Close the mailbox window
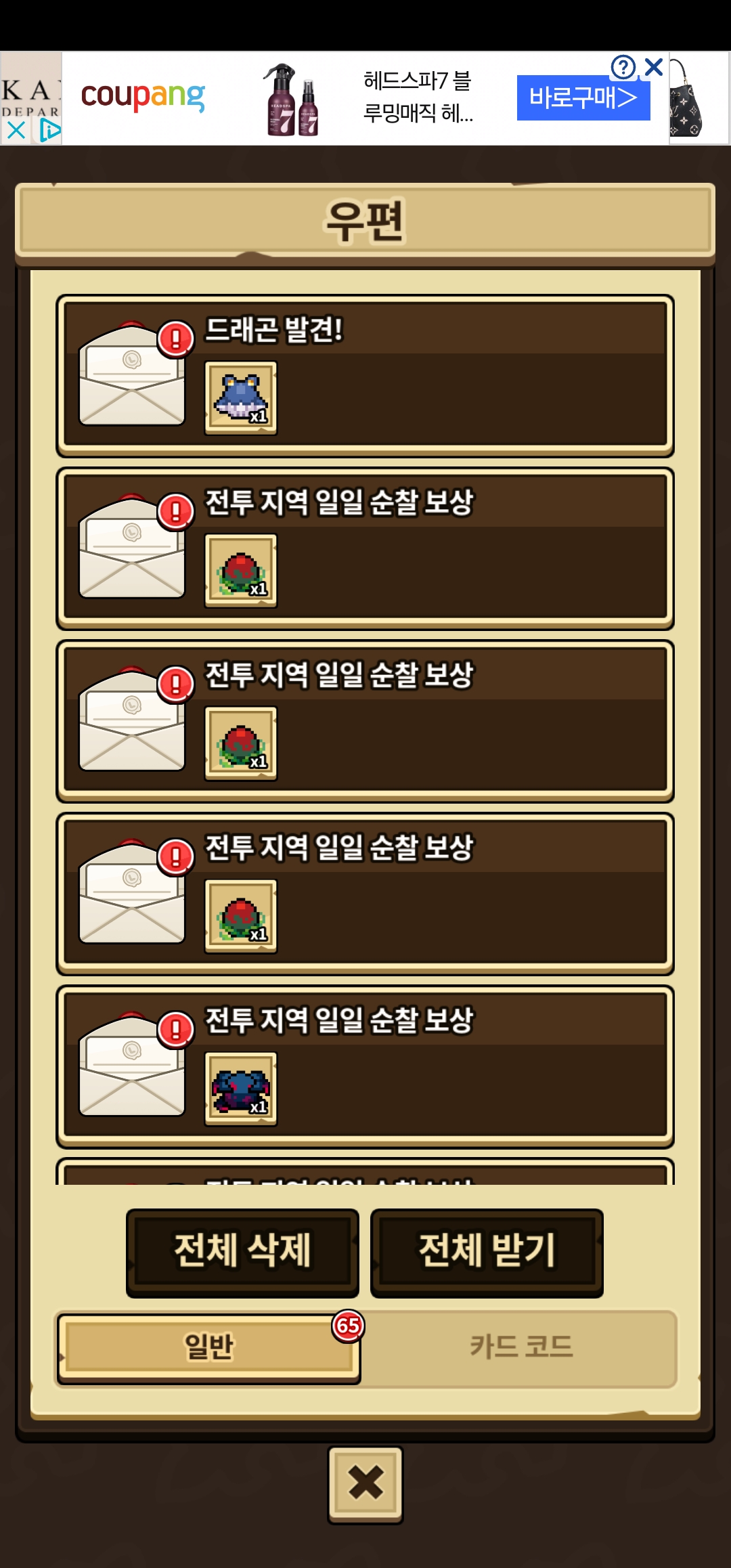 coord(365,1483)
